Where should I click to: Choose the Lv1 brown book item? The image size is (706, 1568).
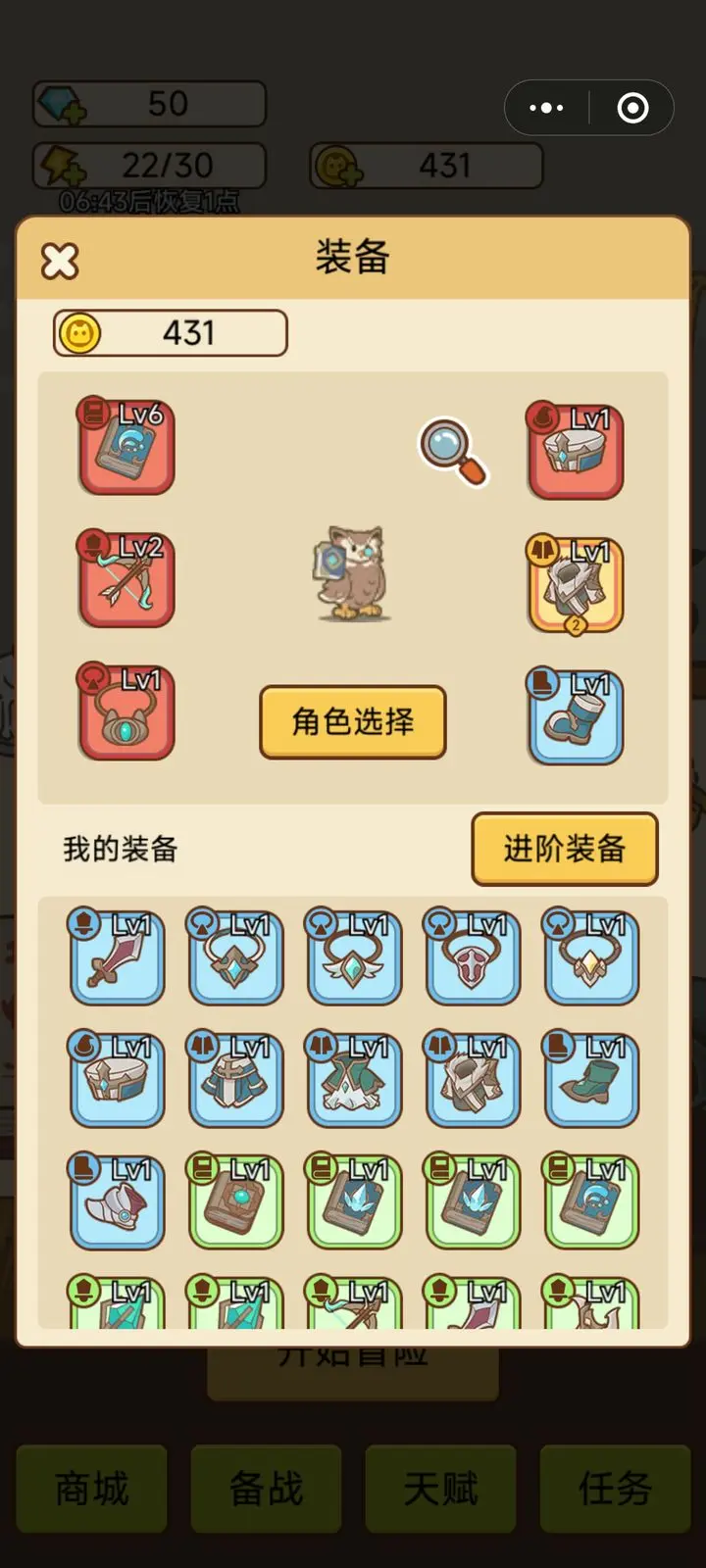[x=235, y=1201]
